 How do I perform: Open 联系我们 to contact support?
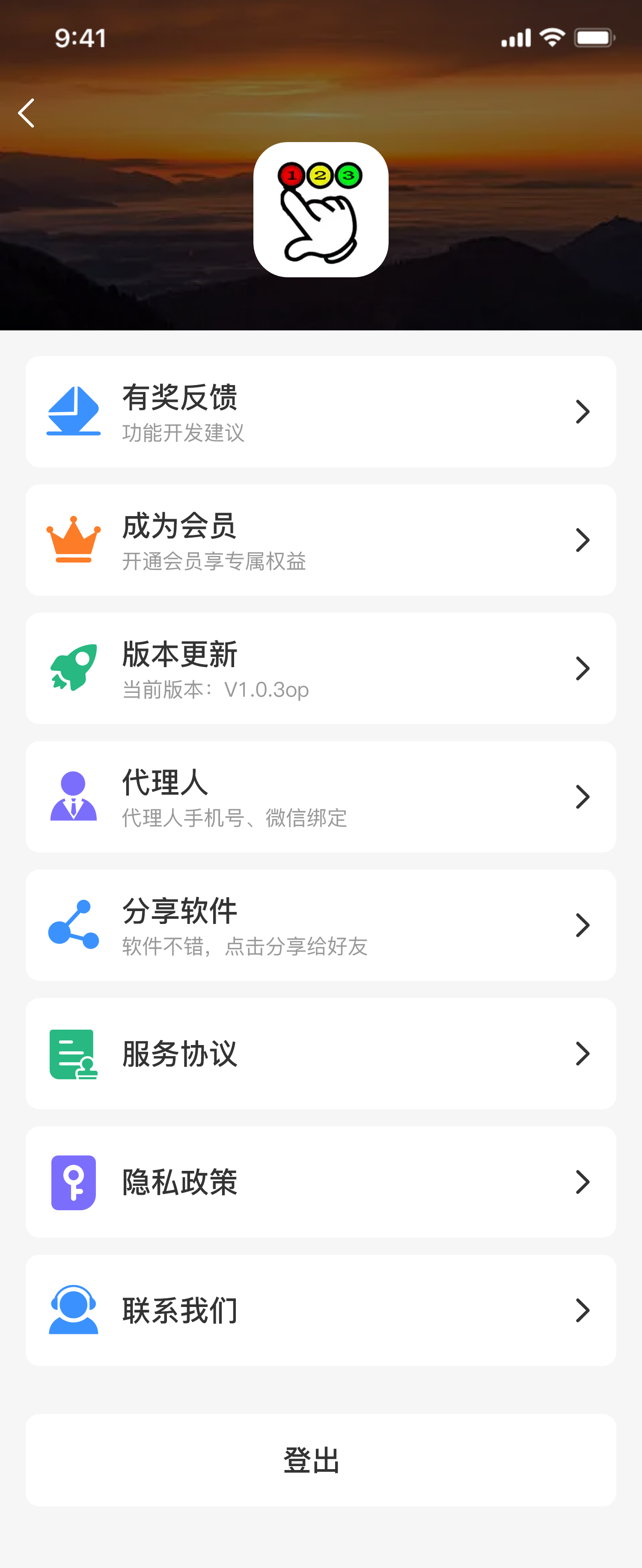pyautogui.click(x=321, y=1310)
